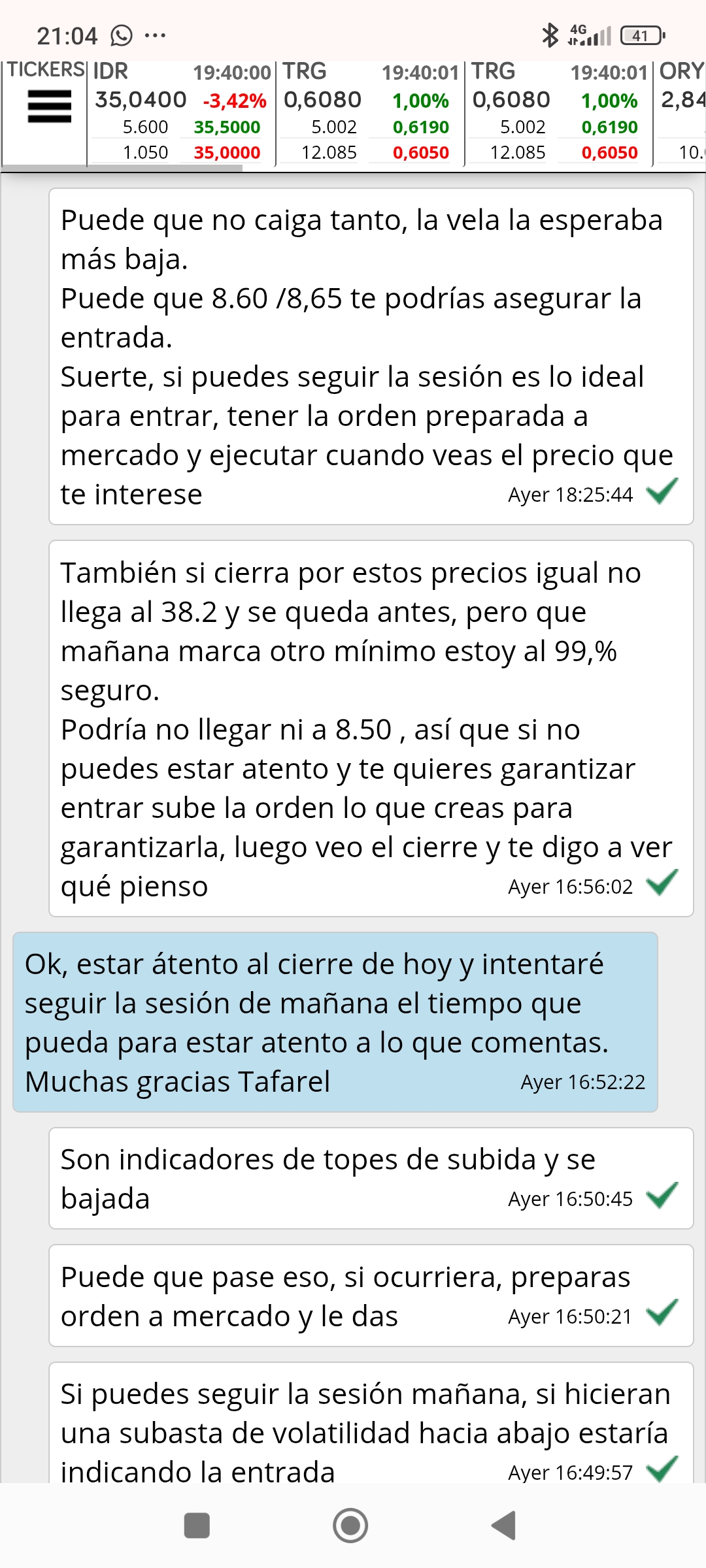Go to the home screen

[x=350, y=1526]
